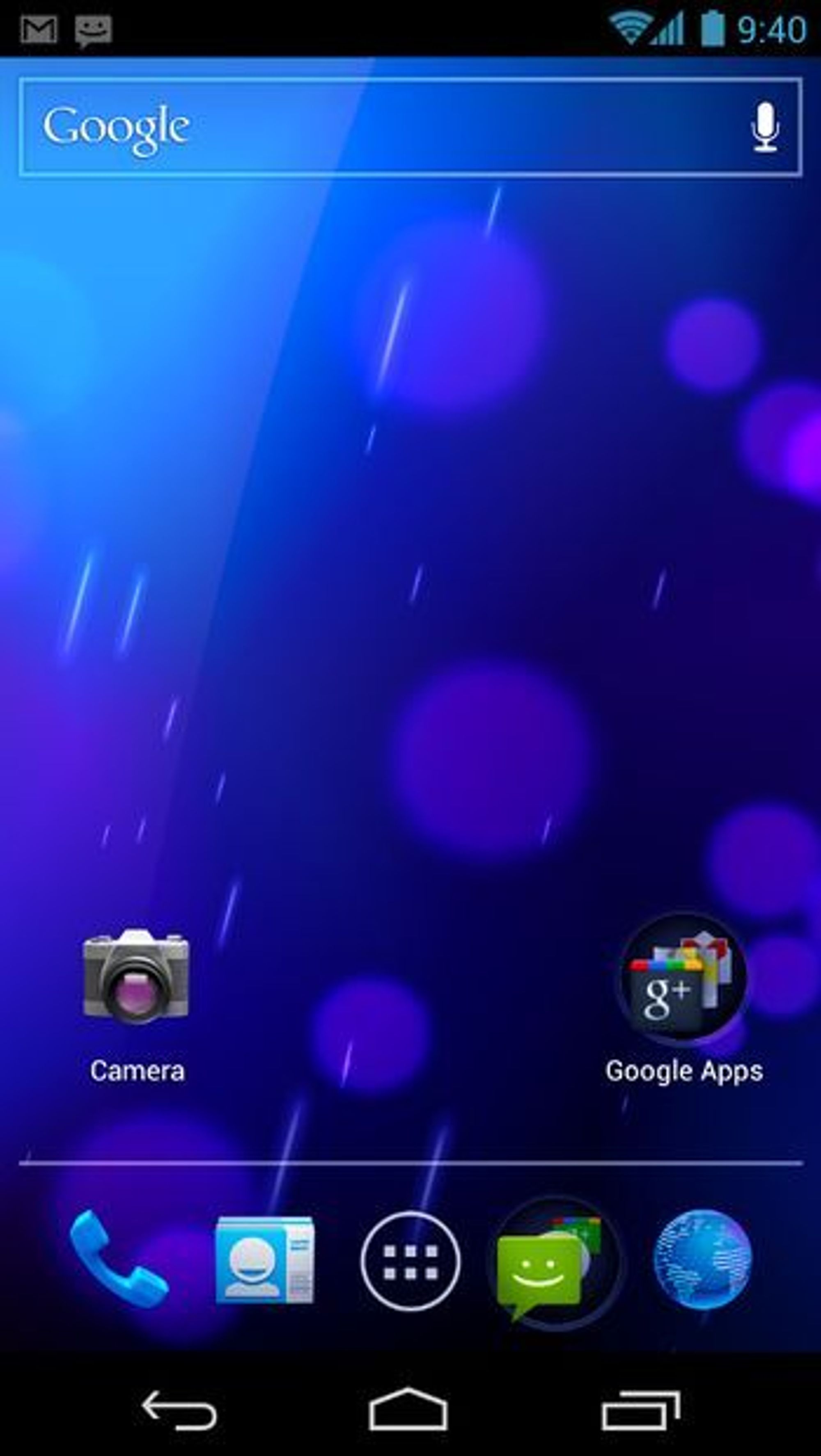Open the Phone dialer
This screenshot has height=1456, width=821.
118,1259
